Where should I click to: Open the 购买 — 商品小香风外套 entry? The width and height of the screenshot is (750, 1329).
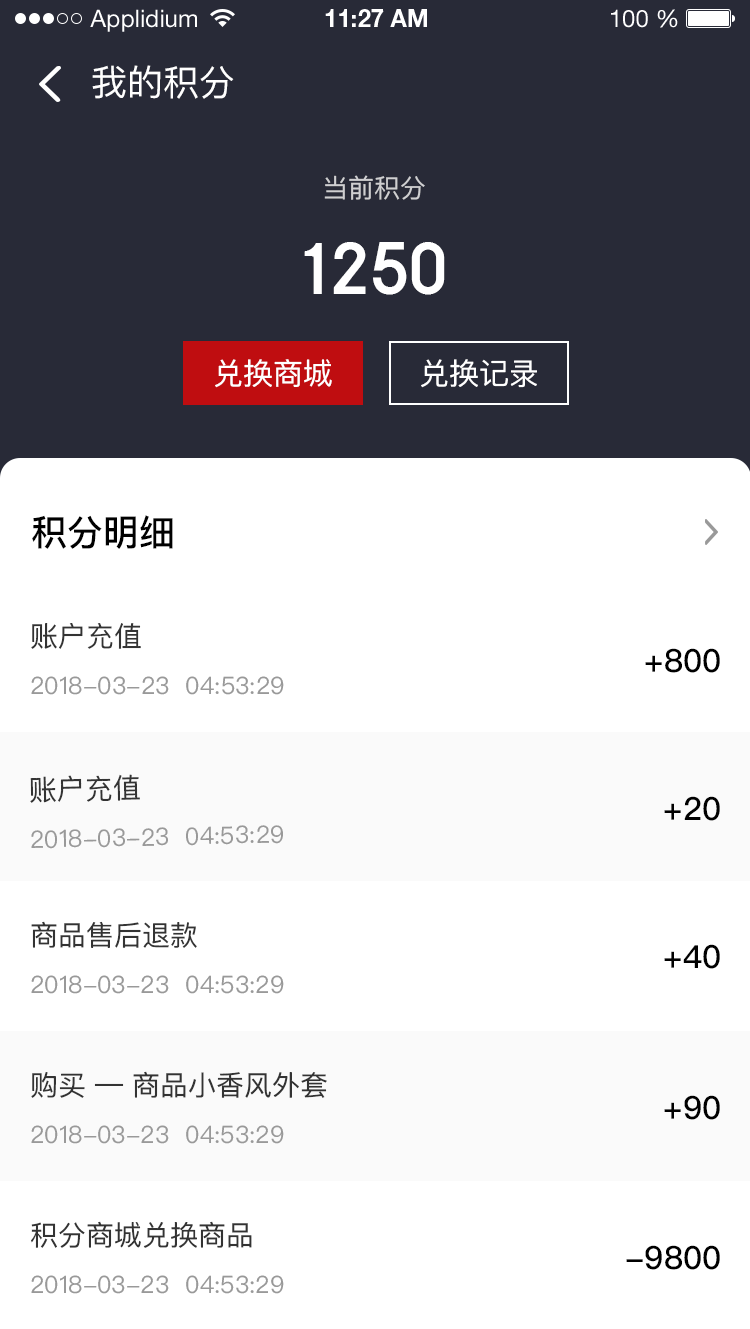pos(375,1107)
